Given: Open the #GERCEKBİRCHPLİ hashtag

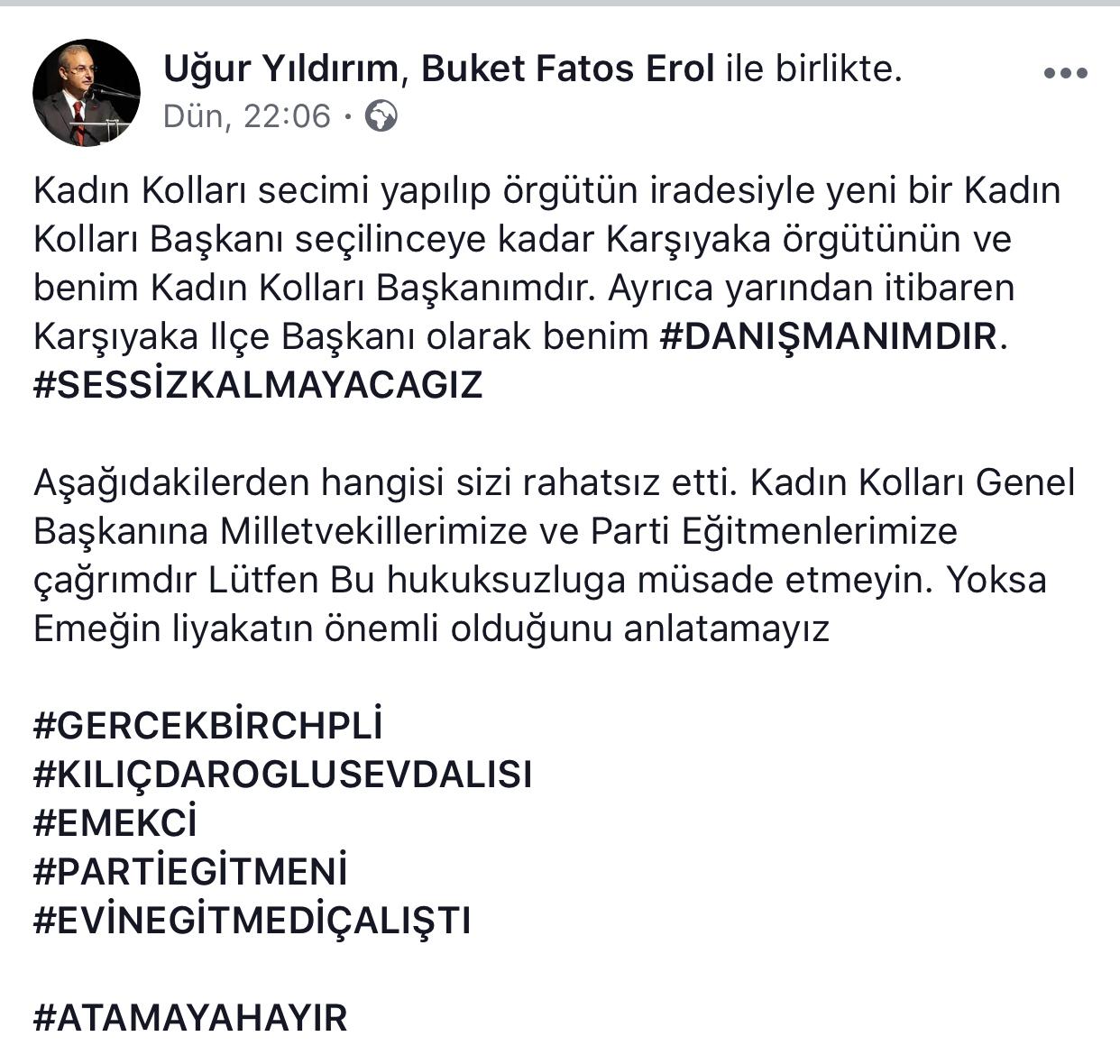Looking at the screenshot, I should (x=208, y=726).
